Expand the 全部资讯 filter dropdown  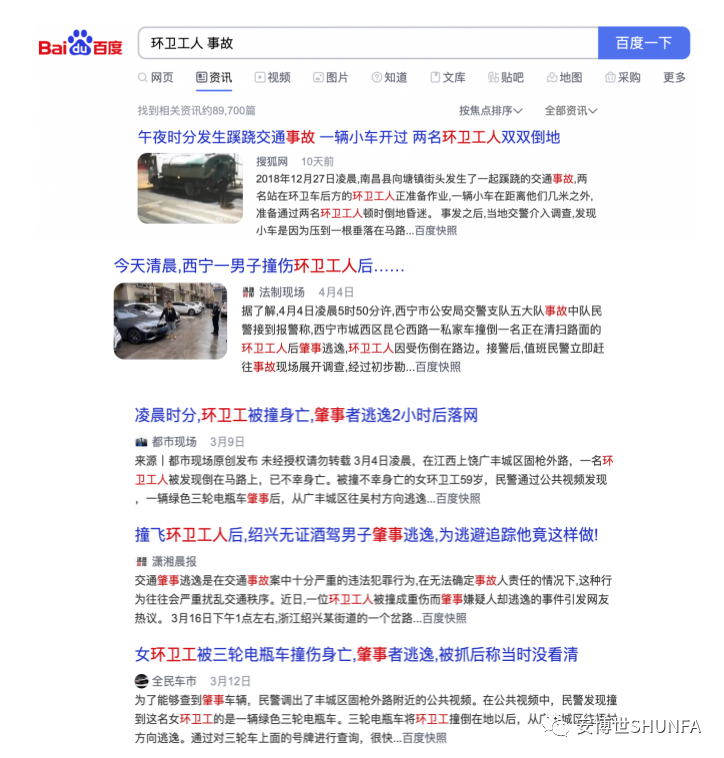570,110
